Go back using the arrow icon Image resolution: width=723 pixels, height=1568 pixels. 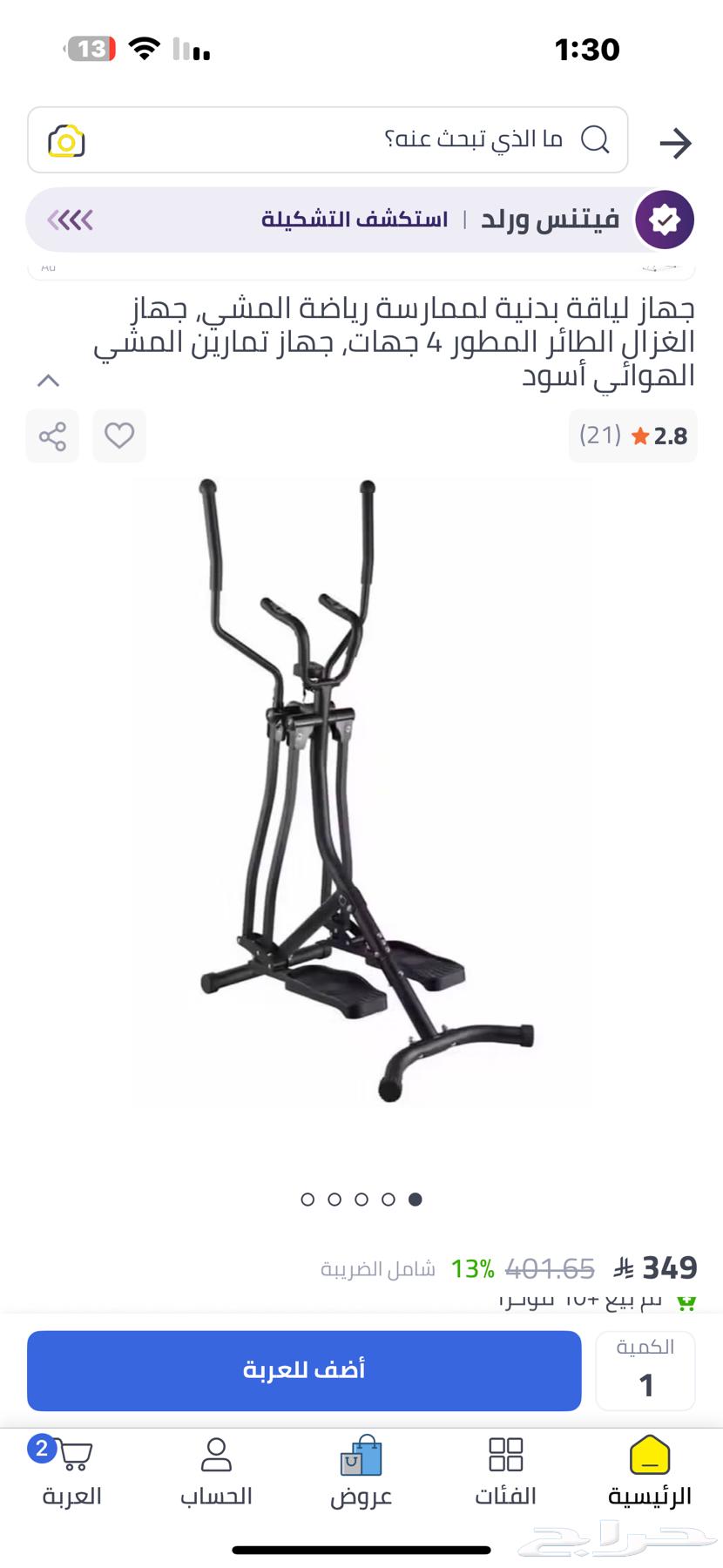(675, 143)
